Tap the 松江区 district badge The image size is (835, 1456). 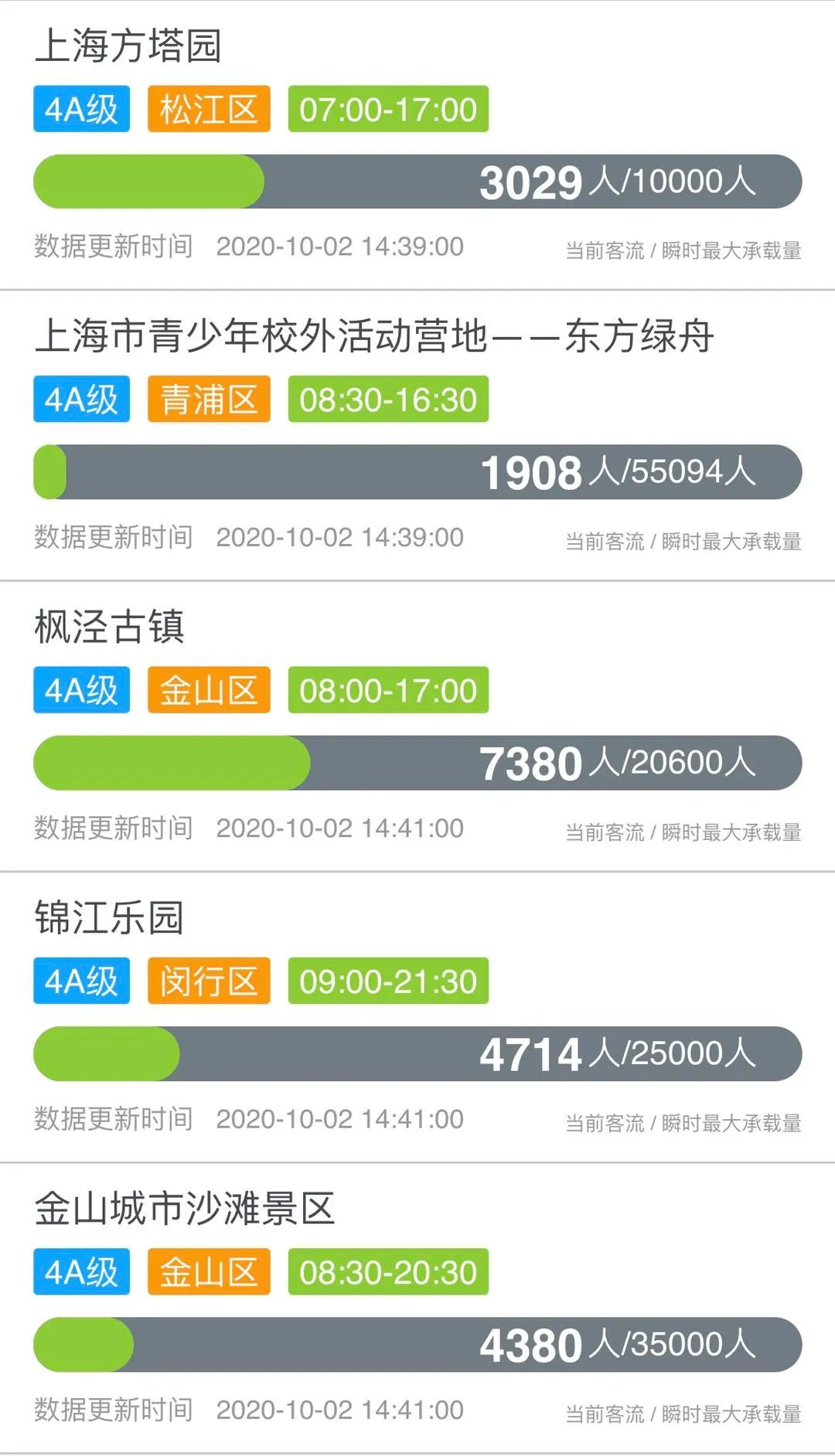(210, 109)
